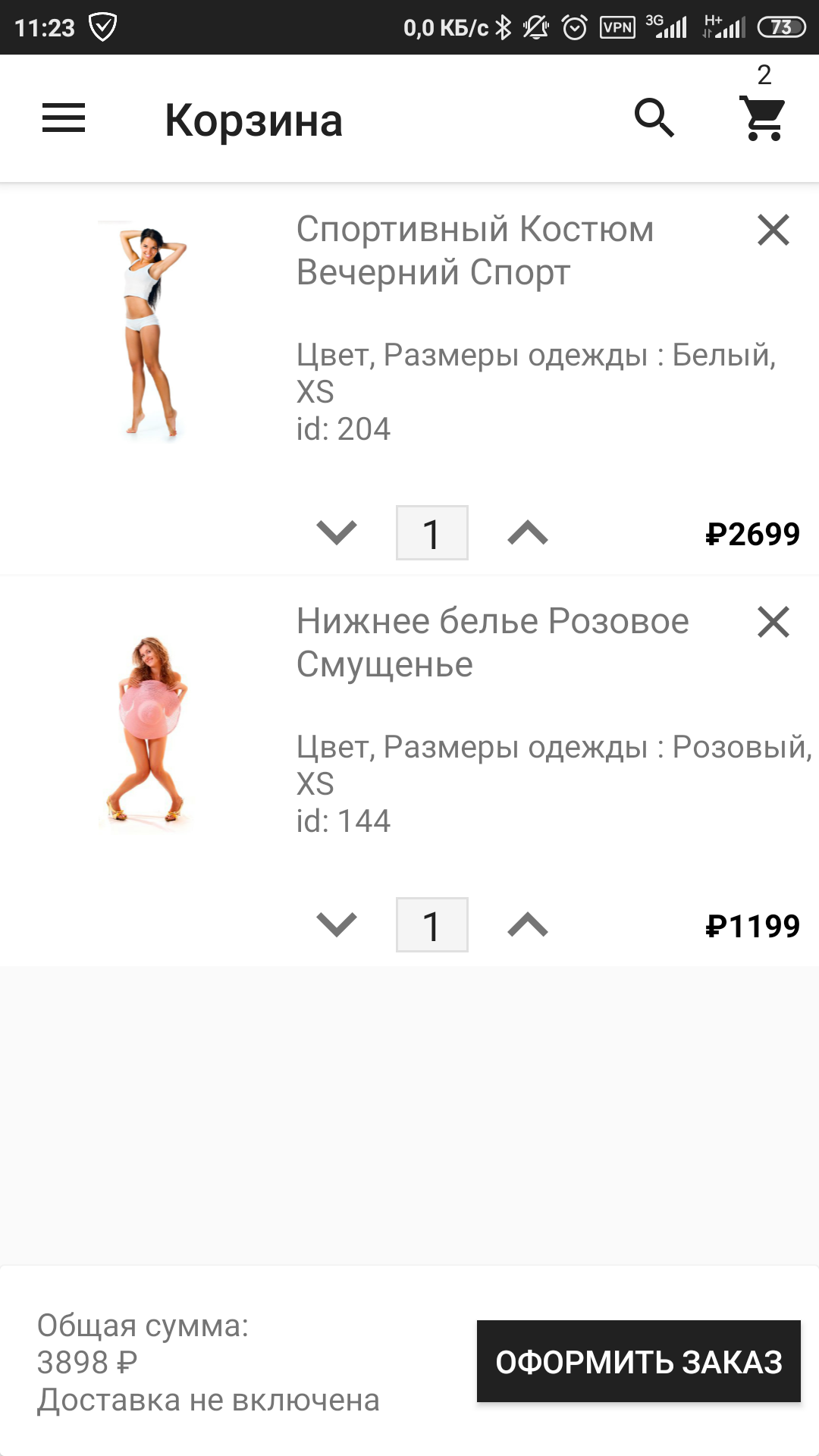Open the shopping cart icon
This screenshot has height=1456, width=819.
pyautogui.click(x=763, y=118)
